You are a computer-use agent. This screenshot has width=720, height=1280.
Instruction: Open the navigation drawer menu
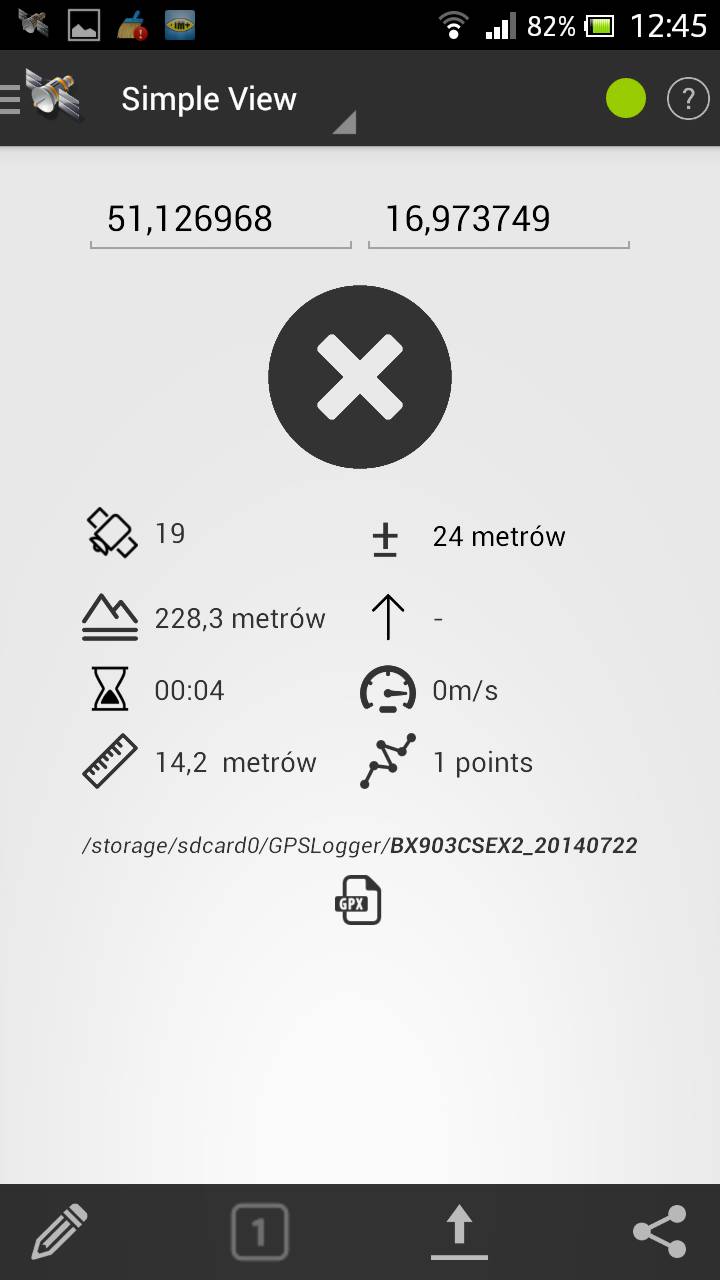point(40,98)
